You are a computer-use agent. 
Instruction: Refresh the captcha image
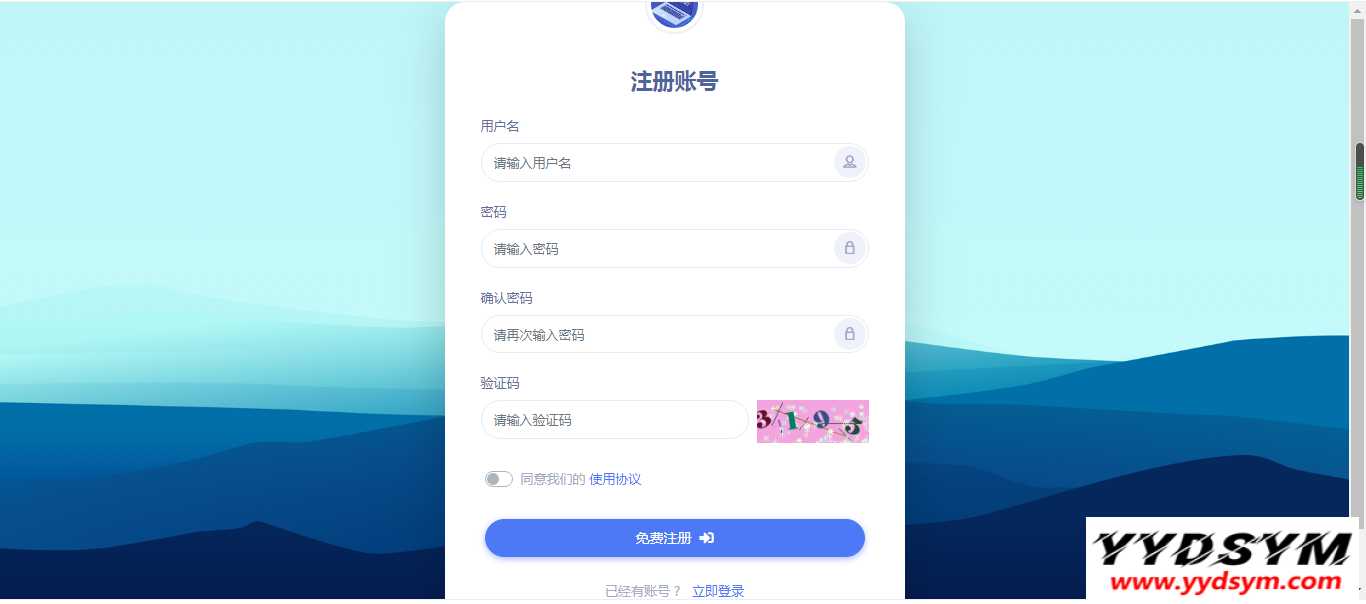[812, 421]
